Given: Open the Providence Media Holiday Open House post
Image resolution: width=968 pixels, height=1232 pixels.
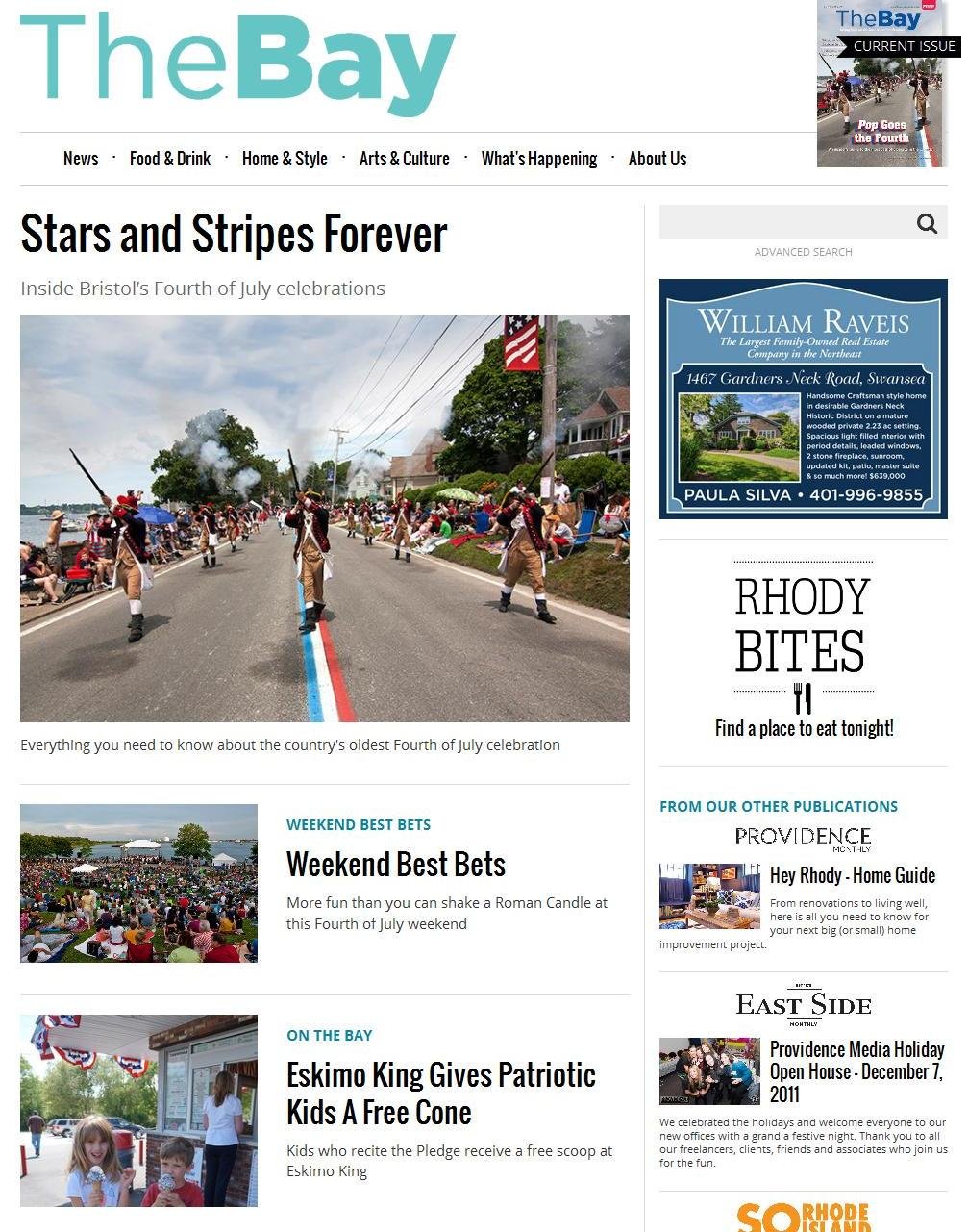Looking at the screenshot, I should [x=856, y=1070].
